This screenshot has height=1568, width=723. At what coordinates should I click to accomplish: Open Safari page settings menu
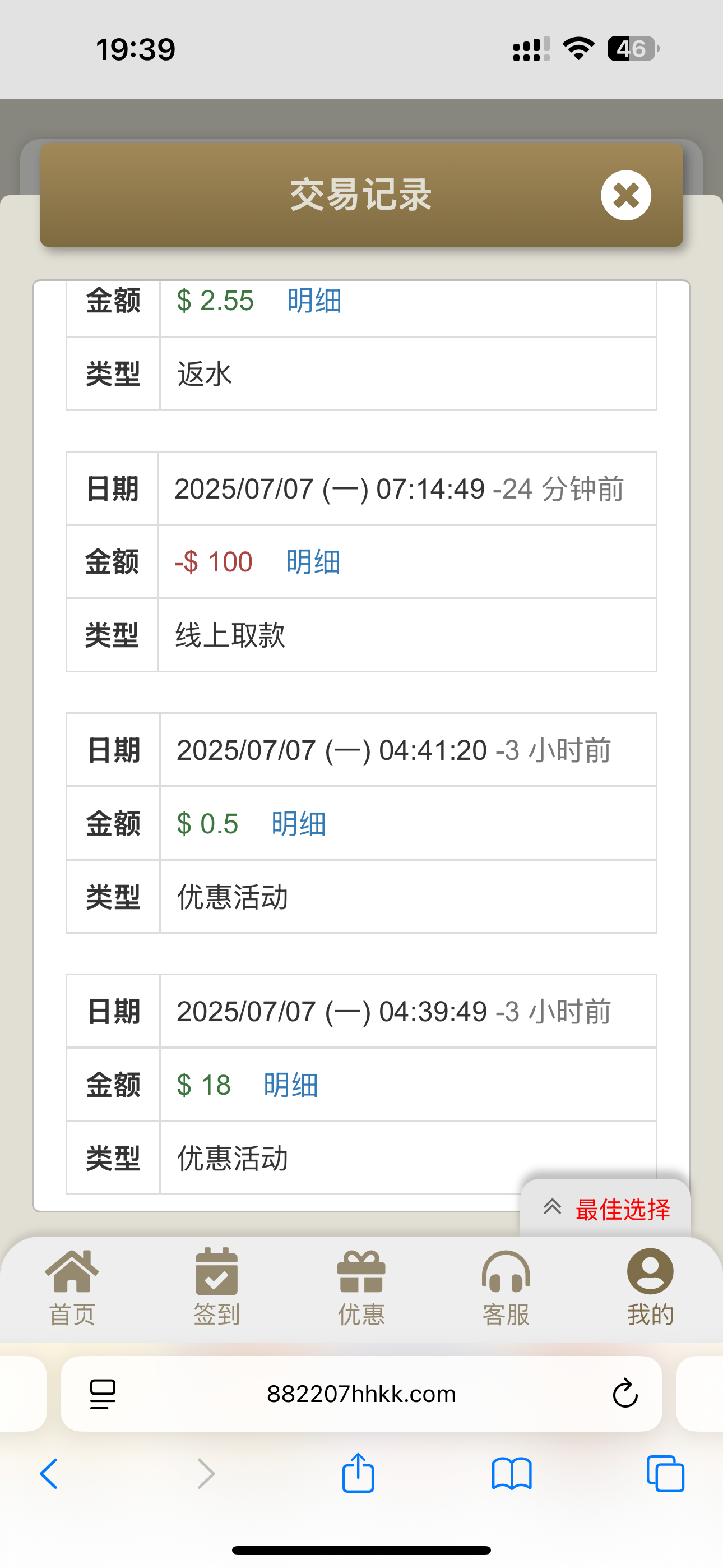tap(103, 1393)
